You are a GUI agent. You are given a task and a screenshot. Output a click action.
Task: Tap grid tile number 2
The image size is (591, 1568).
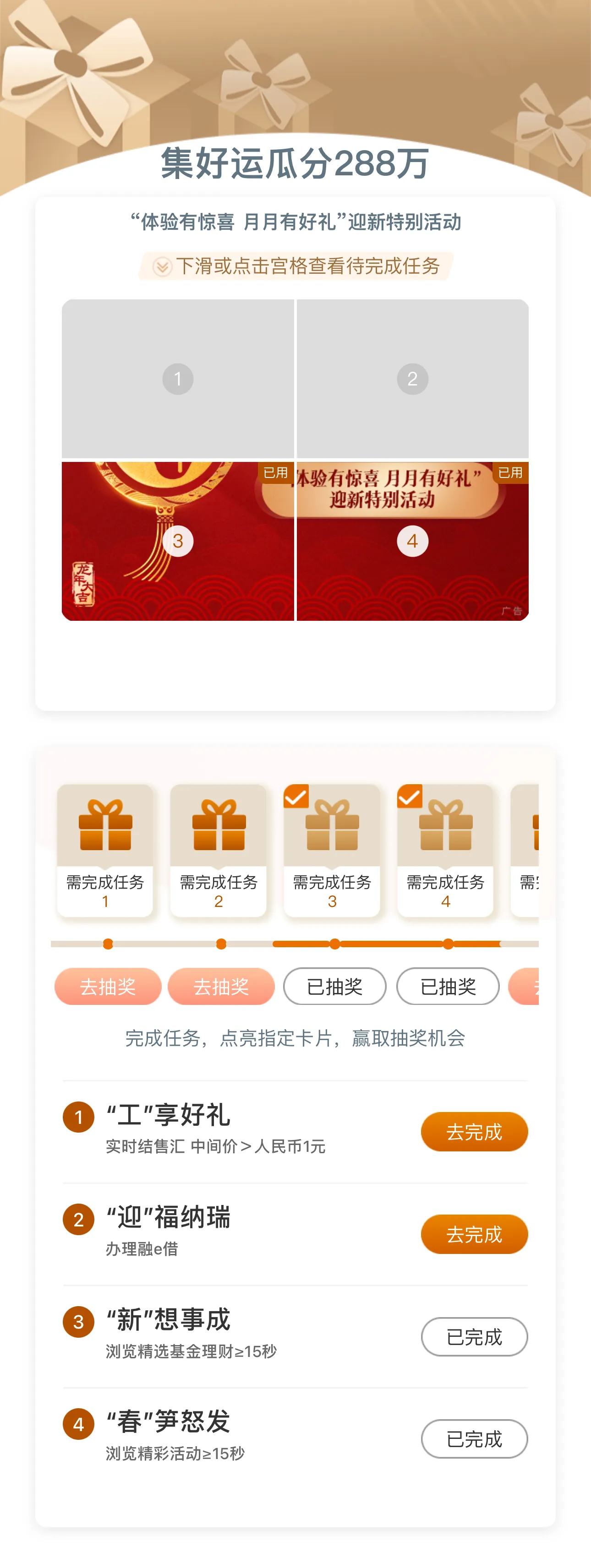pyautogui.click(x=412, y=379)
